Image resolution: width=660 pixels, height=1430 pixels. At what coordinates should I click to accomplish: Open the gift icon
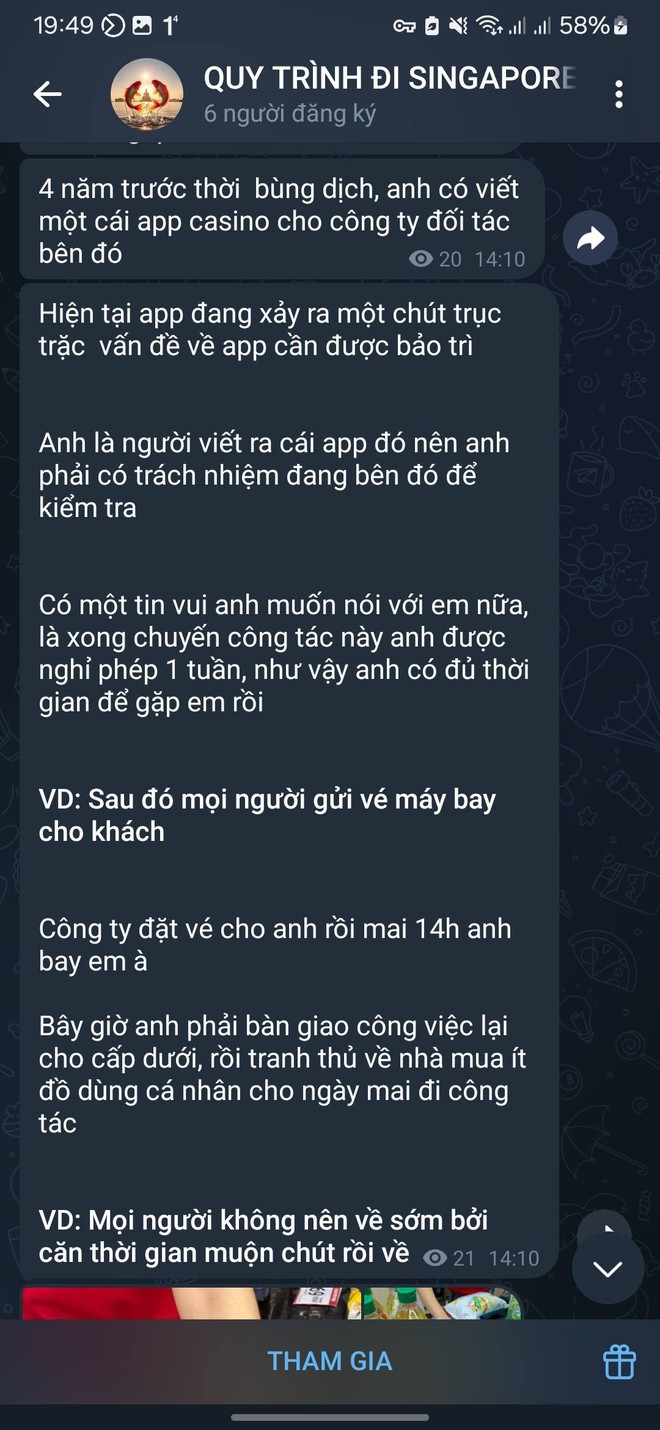(x=619, y=1361)
